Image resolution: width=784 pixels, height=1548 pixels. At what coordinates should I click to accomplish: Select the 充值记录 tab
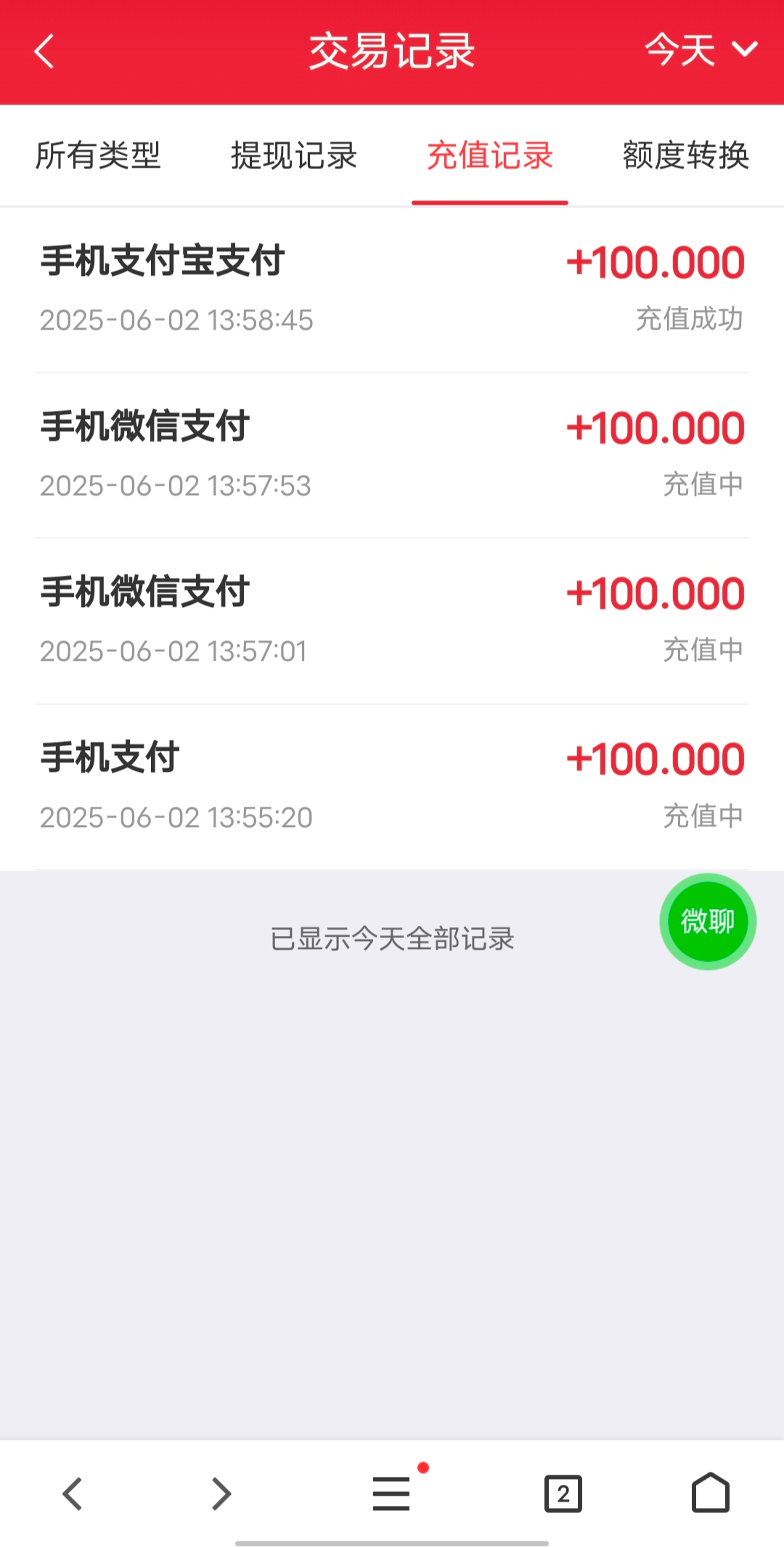pyautogui.click(x=490, y=155)
